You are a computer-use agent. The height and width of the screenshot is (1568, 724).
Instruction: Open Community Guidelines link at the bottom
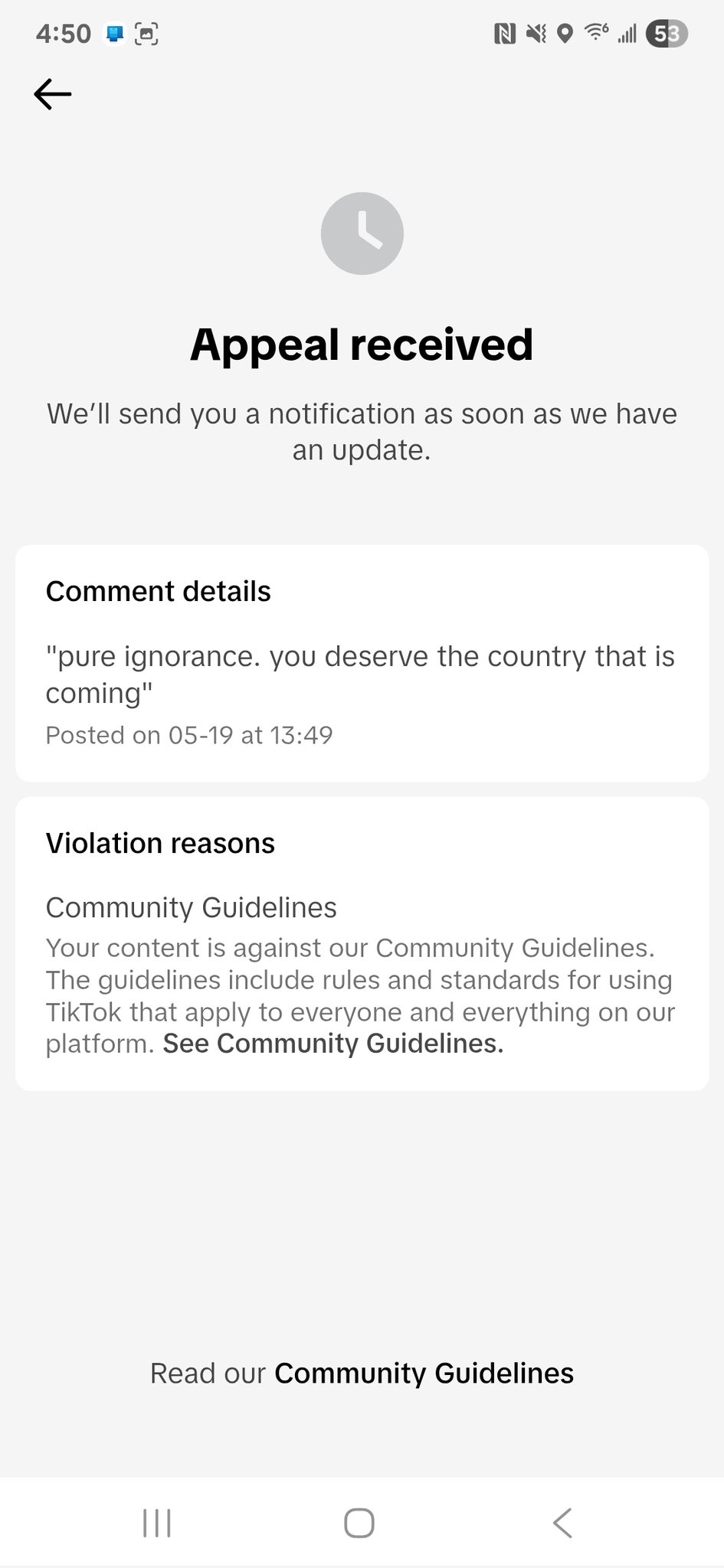click(424, 1373)
